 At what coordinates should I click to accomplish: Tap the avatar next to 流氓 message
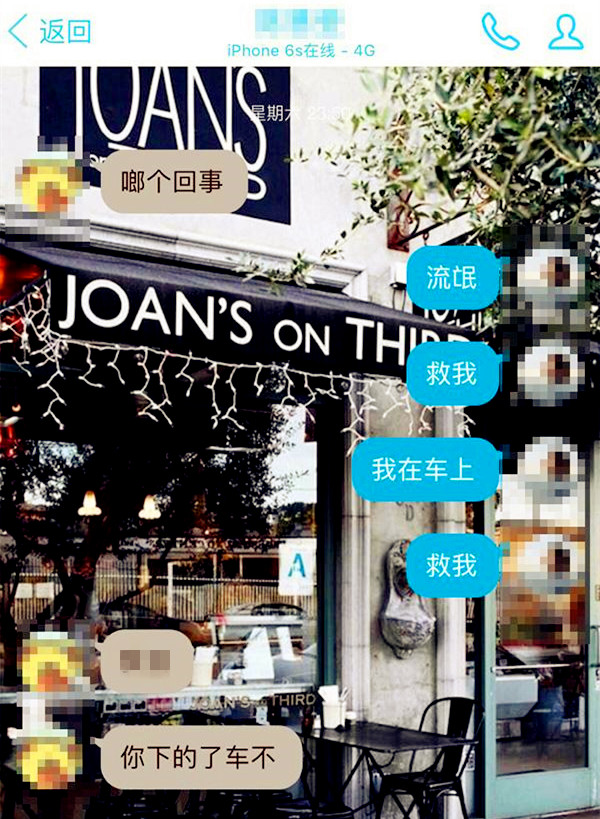(x=546, y=273)
